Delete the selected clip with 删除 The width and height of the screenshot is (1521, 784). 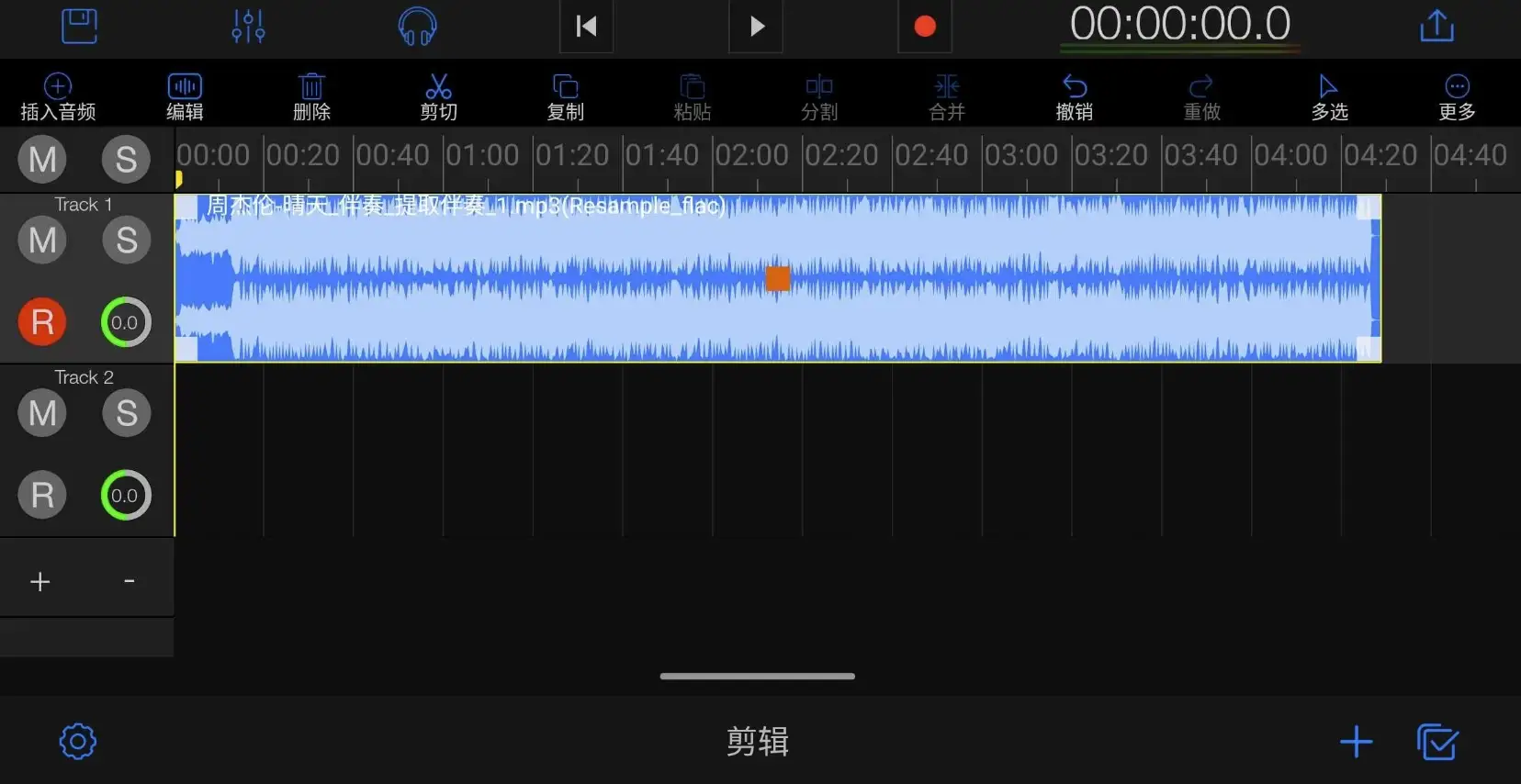(x=311, y=96)
